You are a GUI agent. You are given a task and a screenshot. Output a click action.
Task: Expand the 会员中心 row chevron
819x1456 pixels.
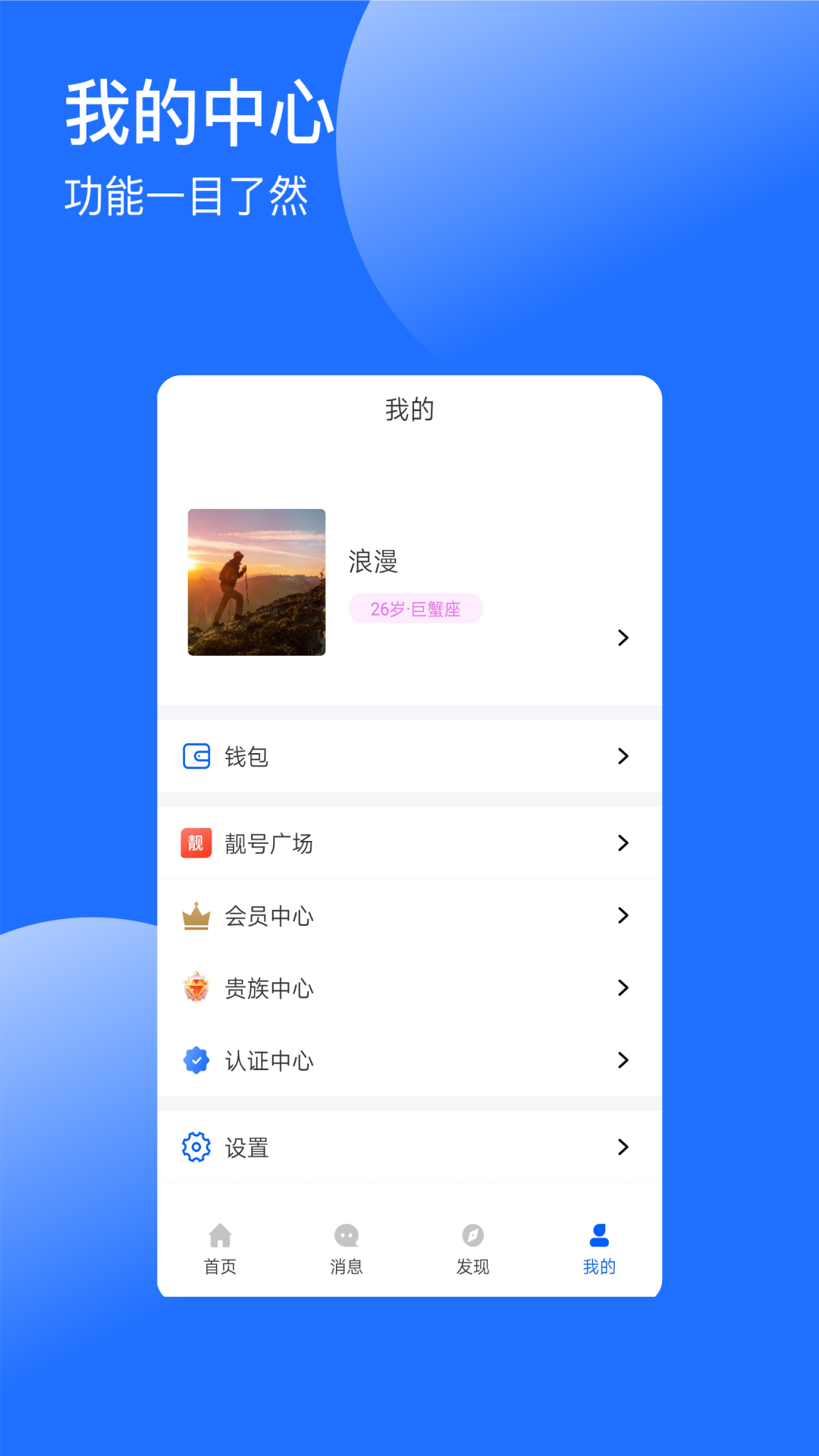[623, 915]
